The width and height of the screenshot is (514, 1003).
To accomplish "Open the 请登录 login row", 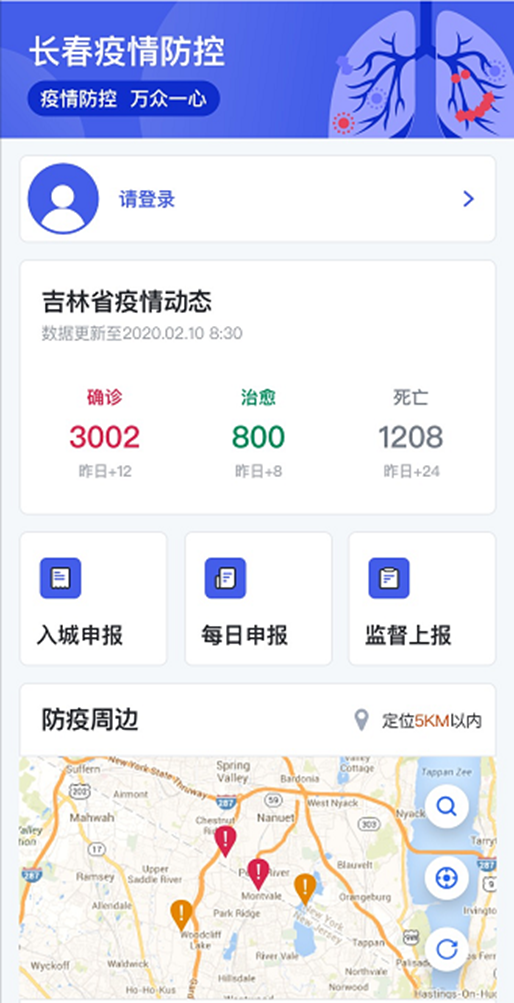I will click(258, 199).
